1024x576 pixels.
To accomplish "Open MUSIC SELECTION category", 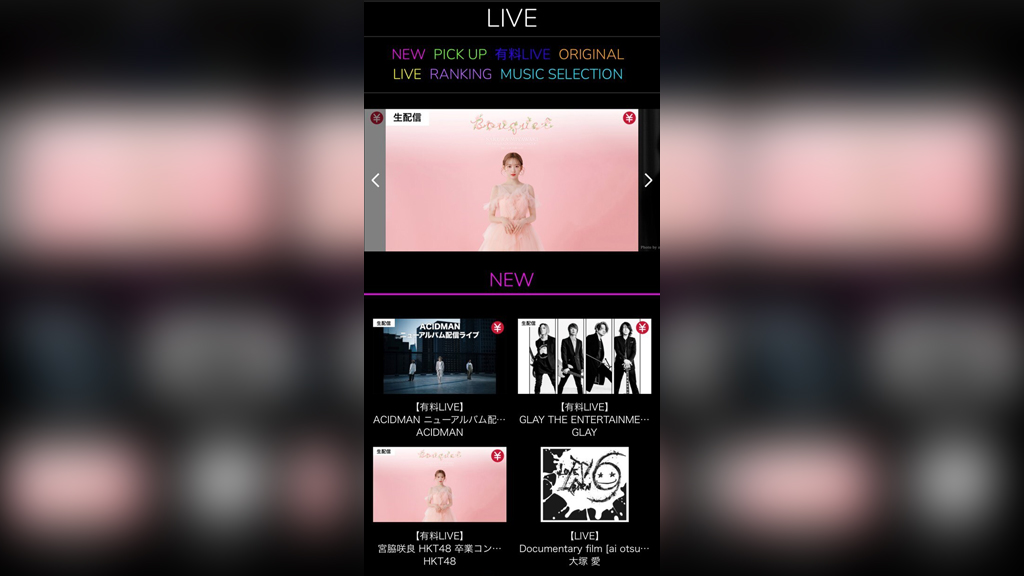I will coord(561,74).
